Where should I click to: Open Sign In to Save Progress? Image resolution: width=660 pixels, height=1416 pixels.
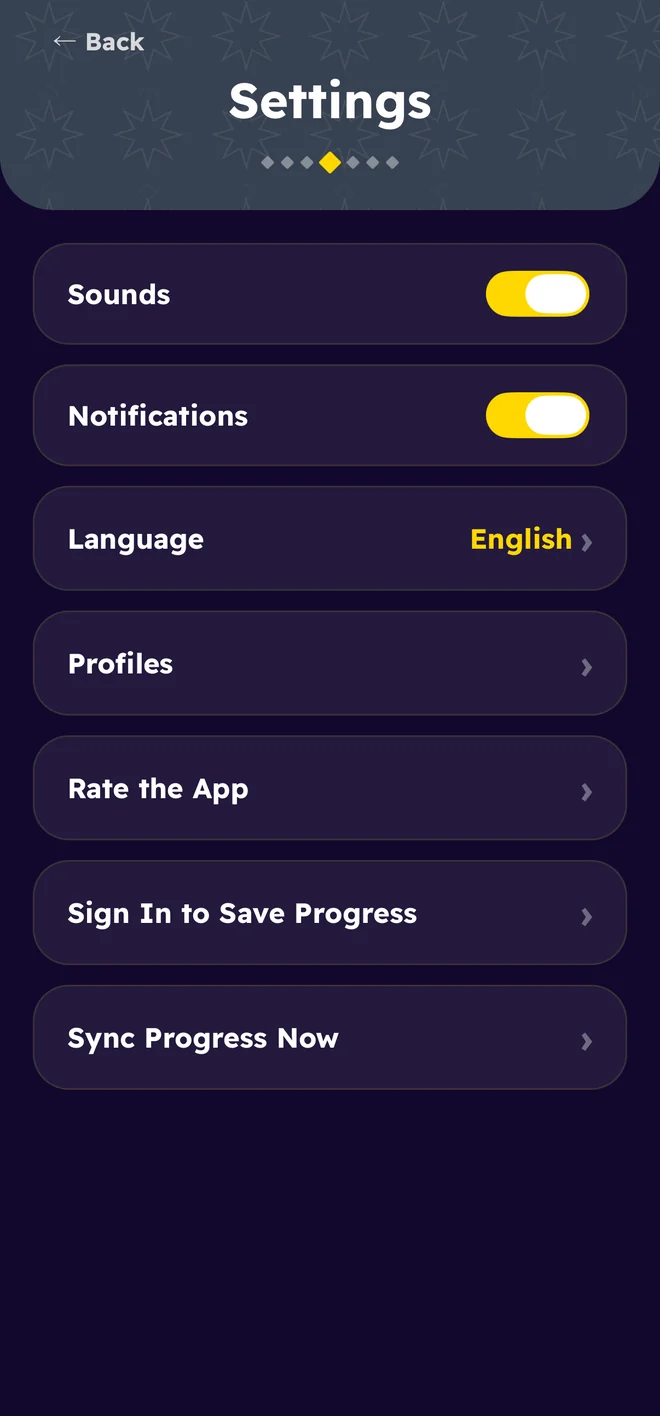click(330, 913)
